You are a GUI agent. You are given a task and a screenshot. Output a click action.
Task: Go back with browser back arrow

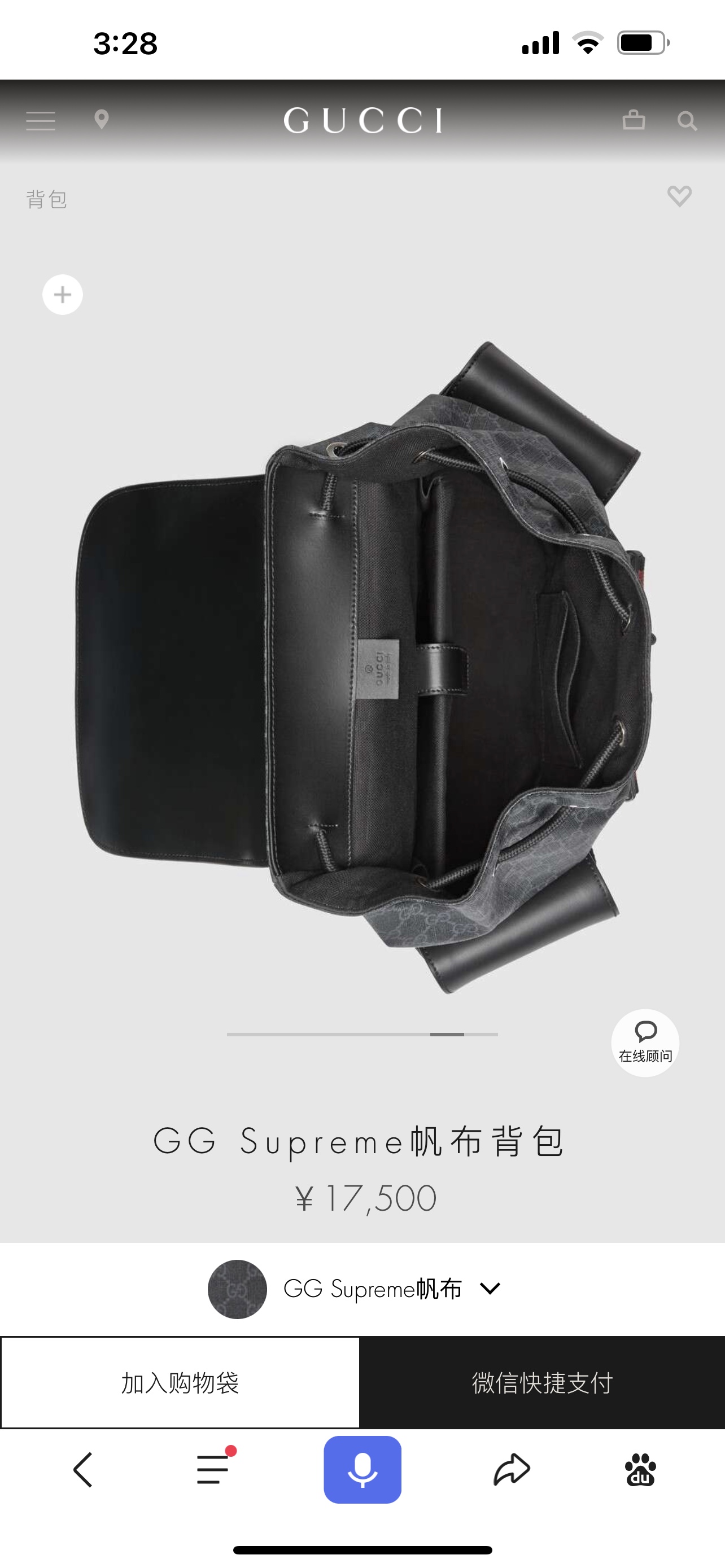coord(84,1470)
